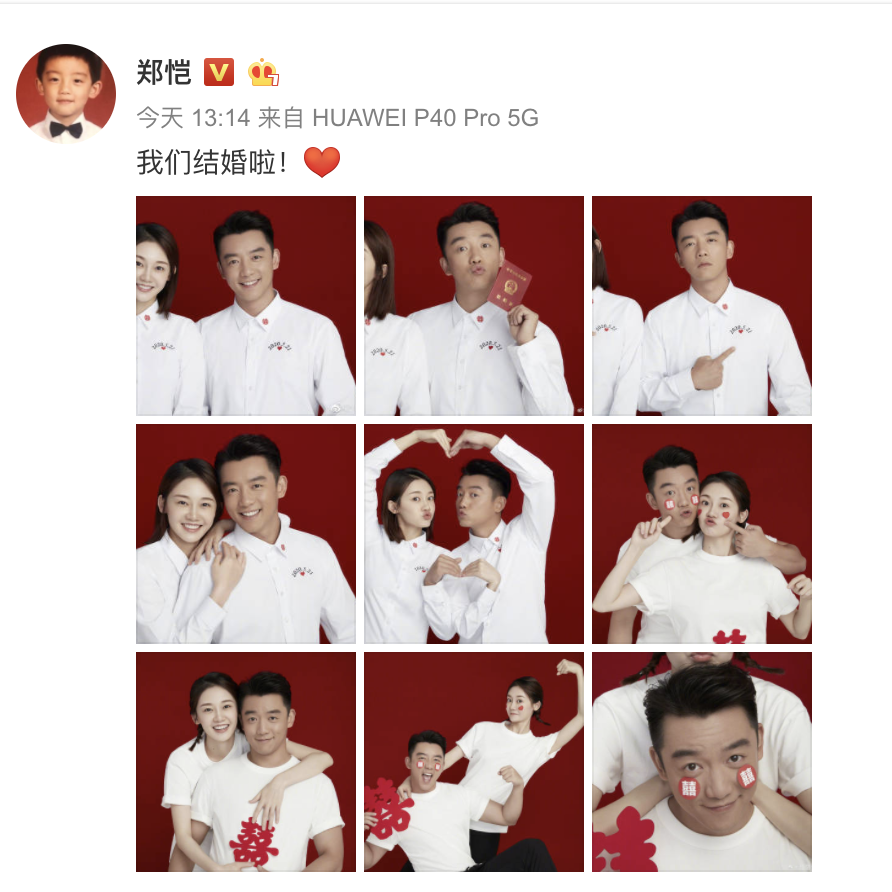
Task: Open photo of woman flexing arm behind man
Action: pyautogui.click(x=474, y=762)
